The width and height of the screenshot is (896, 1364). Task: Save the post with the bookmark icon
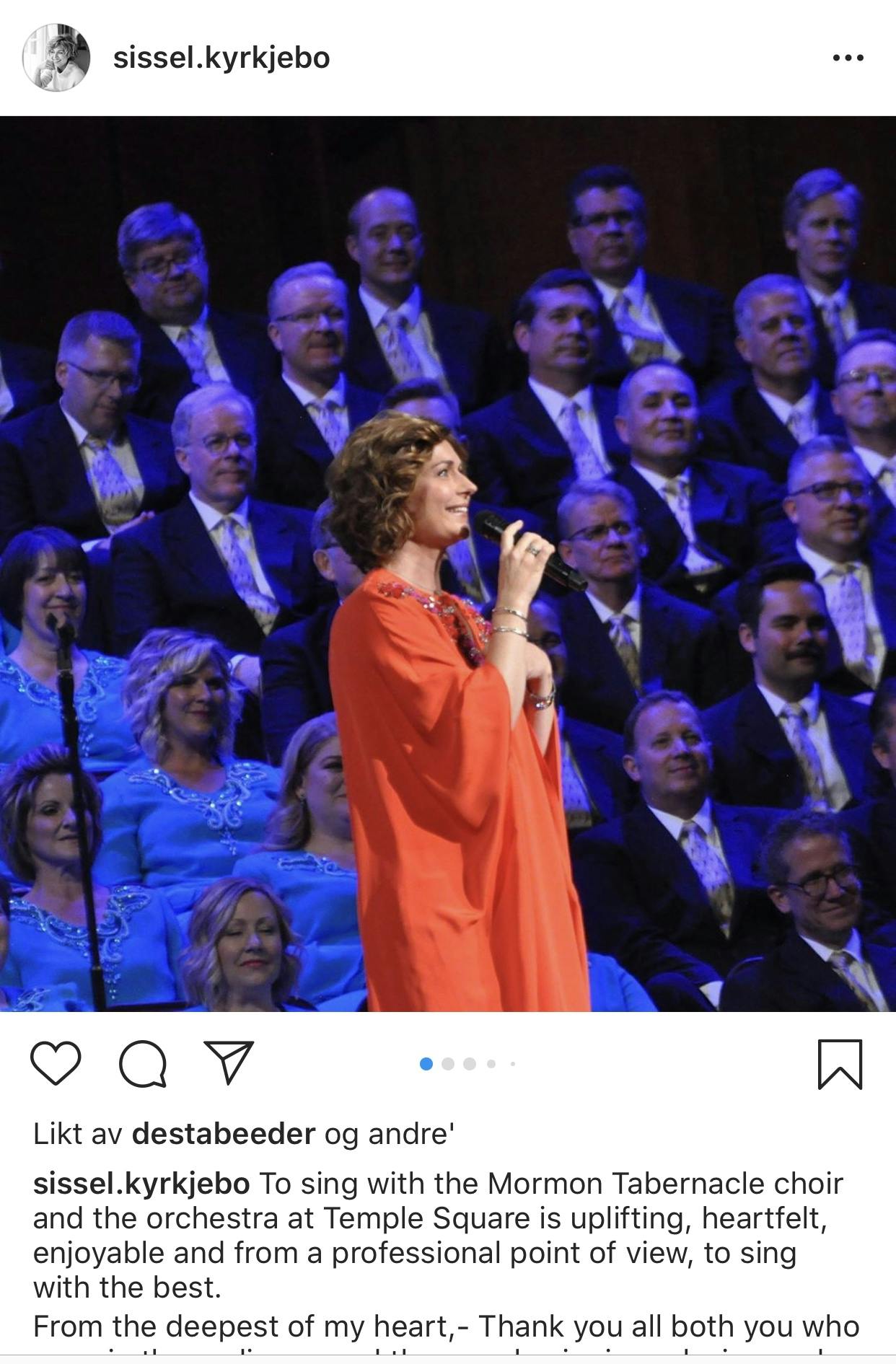840,1063
